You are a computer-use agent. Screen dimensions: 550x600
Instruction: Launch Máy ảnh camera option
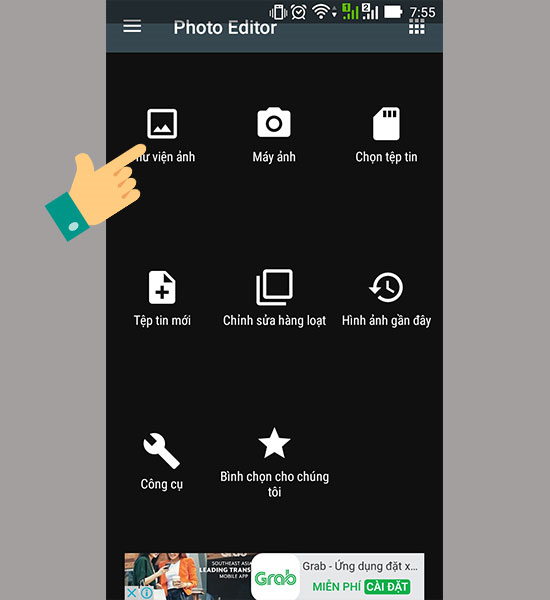(x=274, y=135)
